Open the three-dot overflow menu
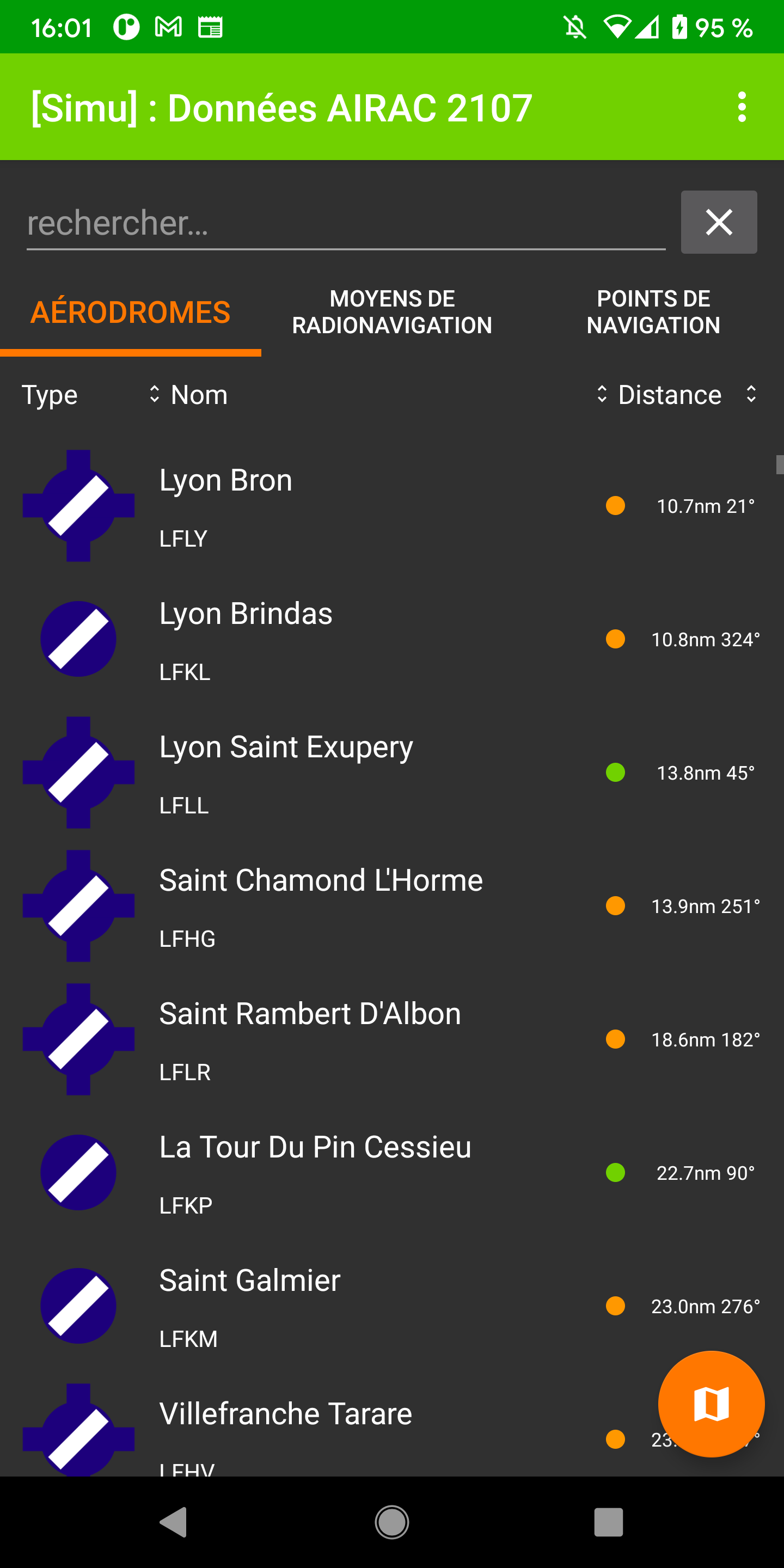784x1568 pixels. pos(742,107)
